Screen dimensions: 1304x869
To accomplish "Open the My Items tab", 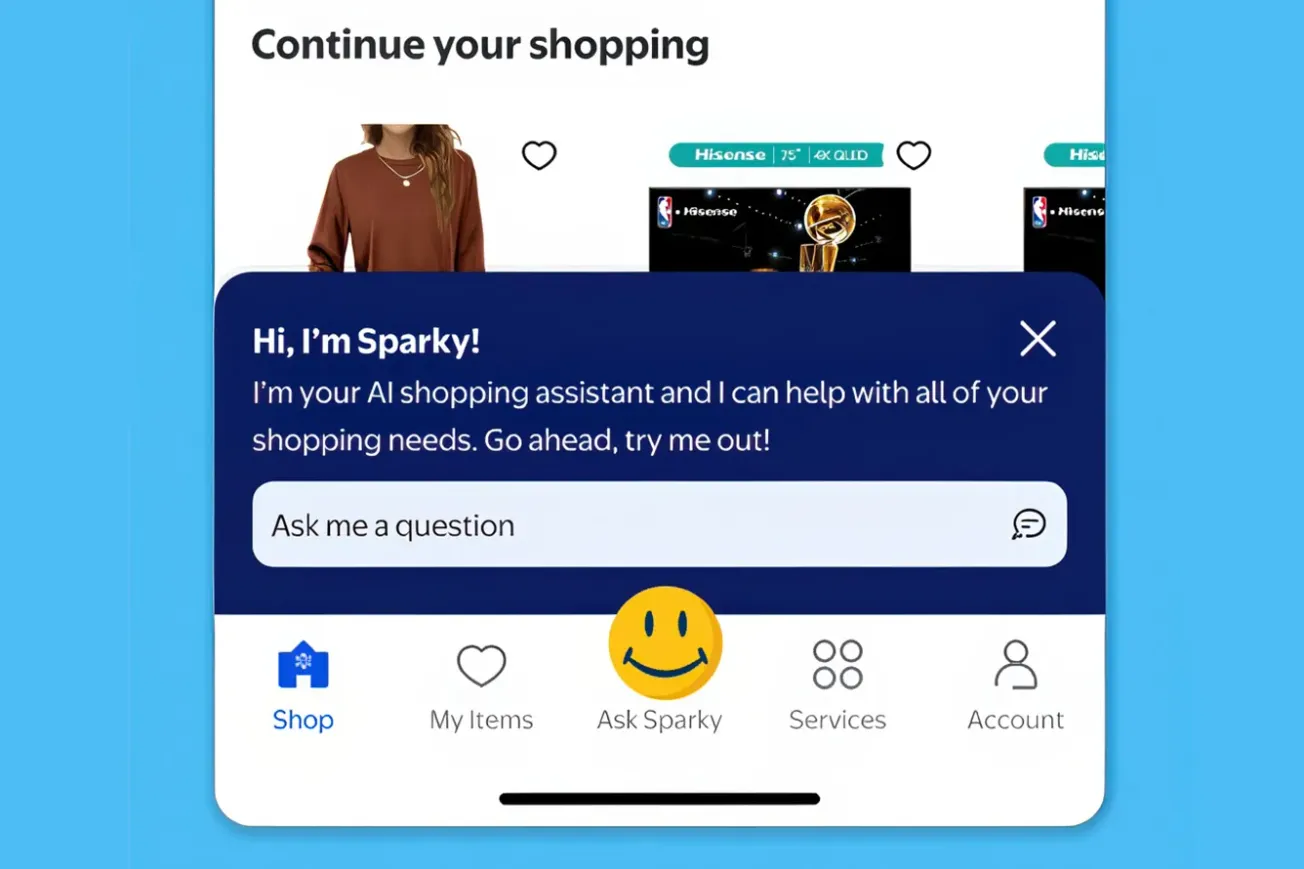I will (x=481, y=685).
